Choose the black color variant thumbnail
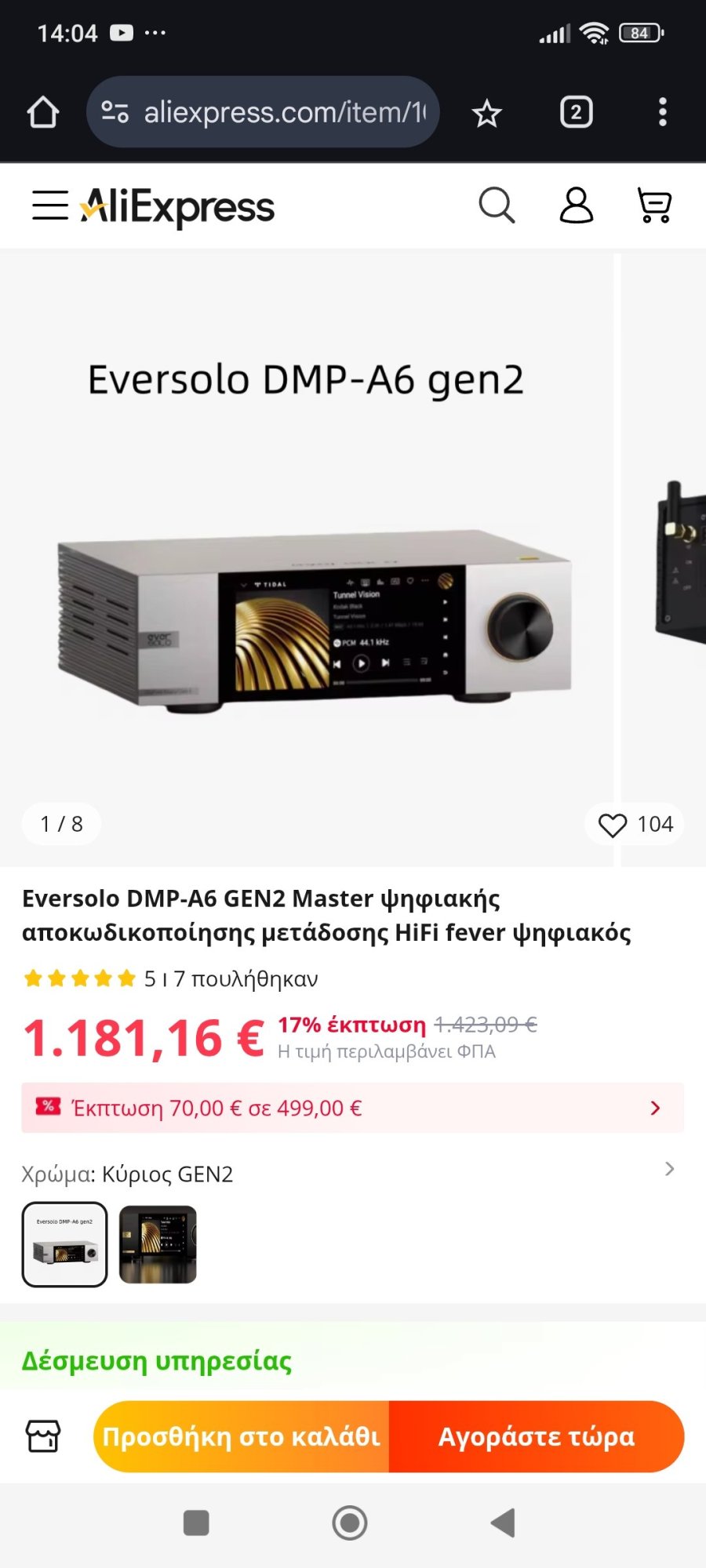 coord(158,1244)
